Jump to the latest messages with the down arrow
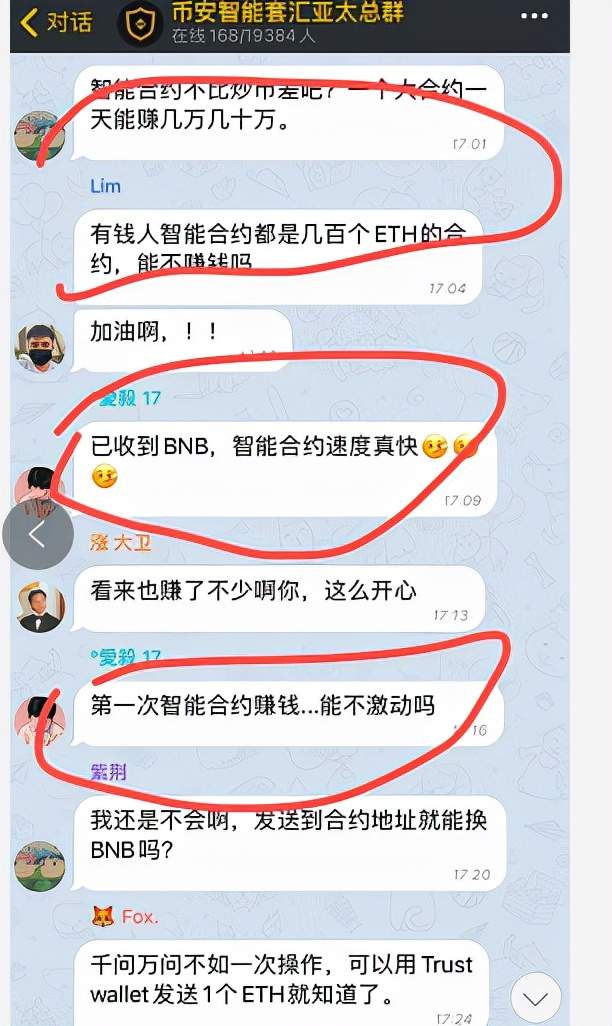This screenshot has width=612, height=1026. pos(538,995)
